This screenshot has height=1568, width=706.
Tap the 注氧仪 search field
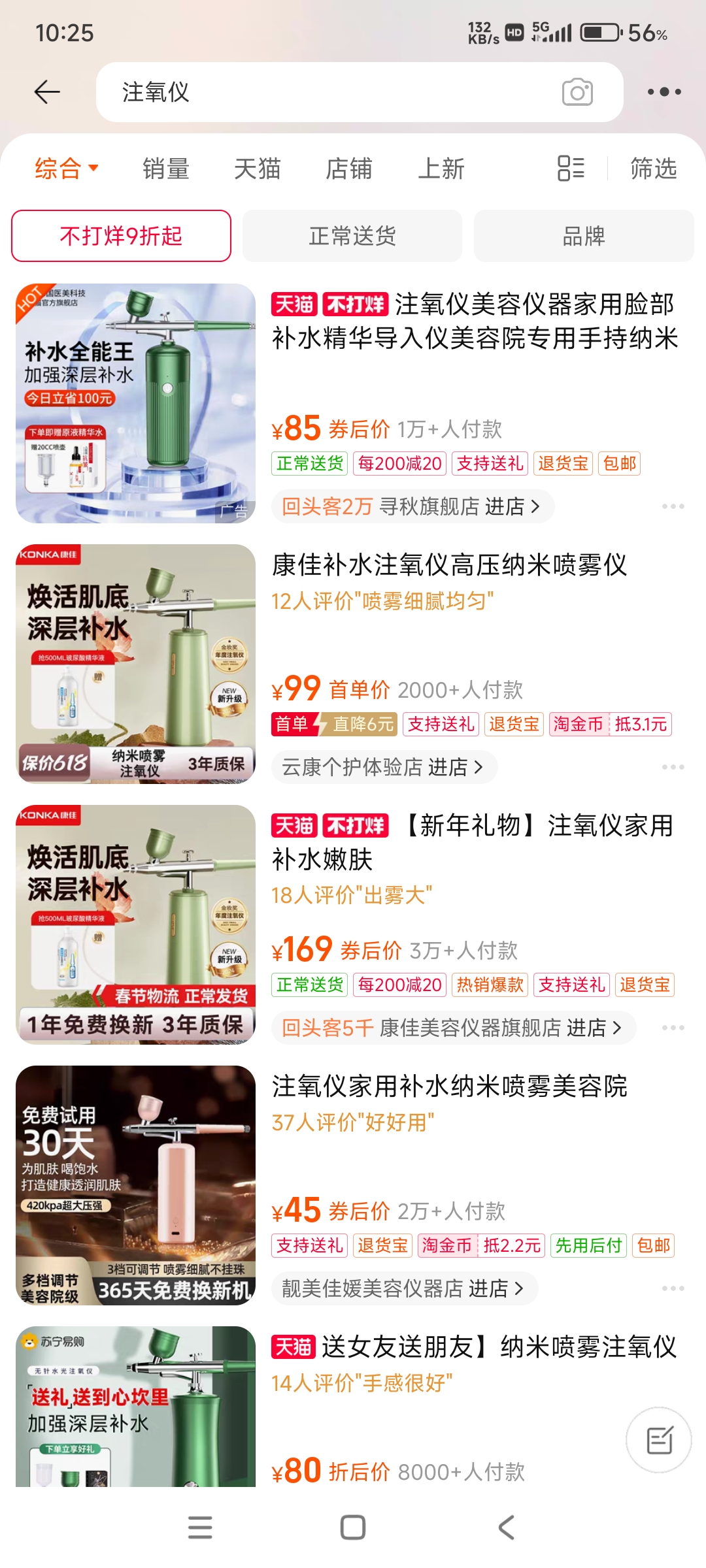click(327, 92)
